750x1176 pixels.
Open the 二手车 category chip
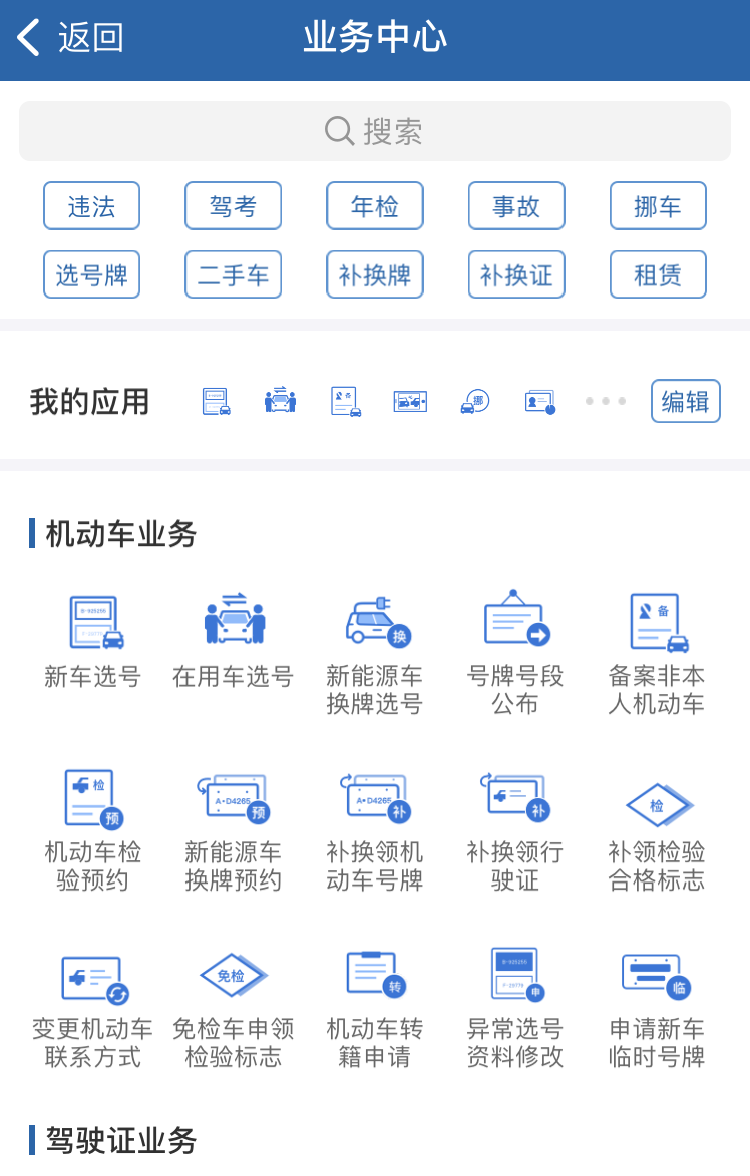[x=233, y=275]
